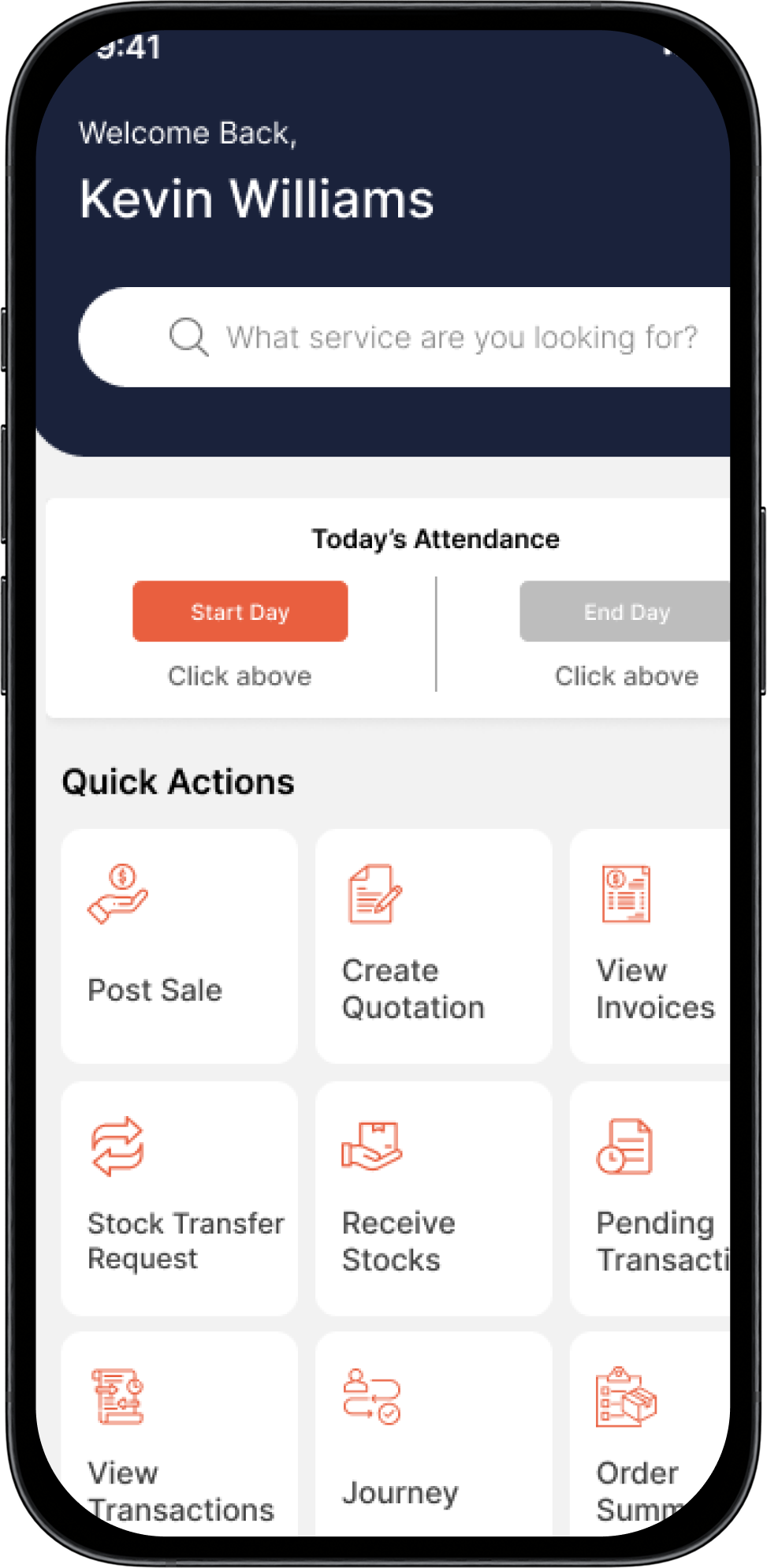
Task: Start the day for attendance
Action: (240, 611)
